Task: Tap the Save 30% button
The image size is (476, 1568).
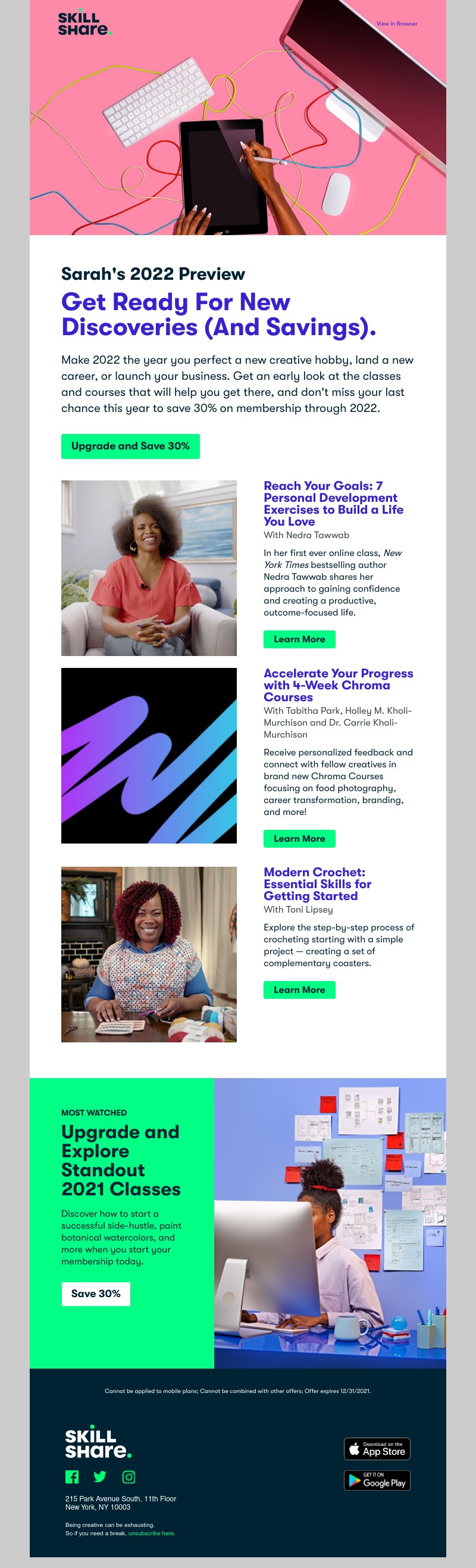Action: click(x=96, y=1294)
